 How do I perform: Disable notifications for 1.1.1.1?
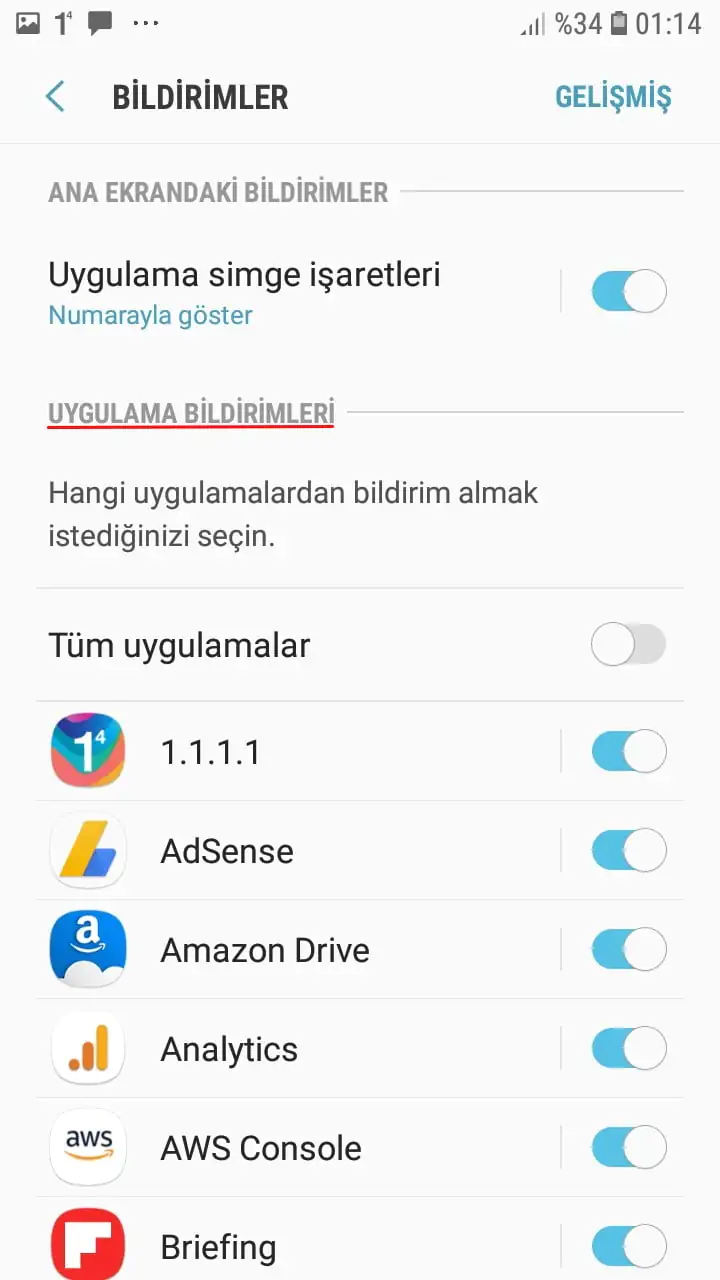click(628, 751)
